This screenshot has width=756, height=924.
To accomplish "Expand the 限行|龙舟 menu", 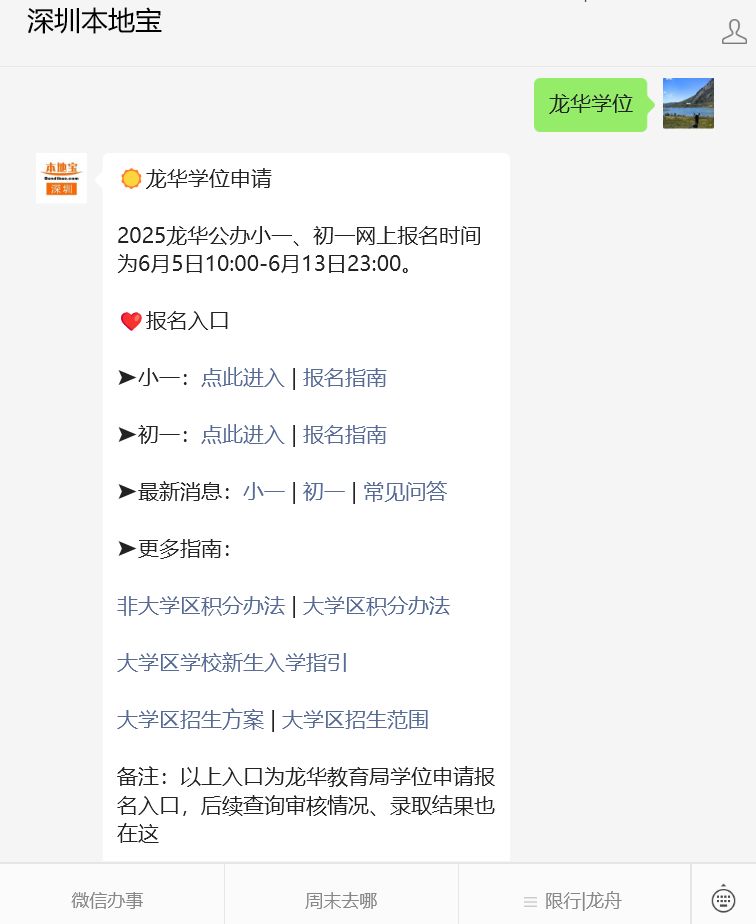I will click(x=573, y=900).
